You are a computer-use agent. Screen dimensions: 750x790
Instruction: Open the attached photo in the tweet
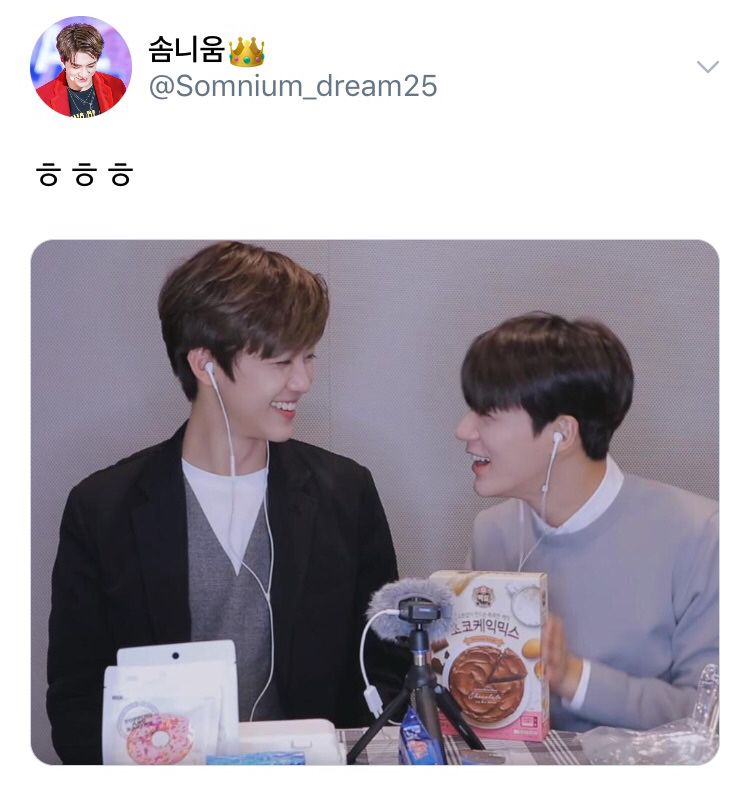click(x=375, y=502)
